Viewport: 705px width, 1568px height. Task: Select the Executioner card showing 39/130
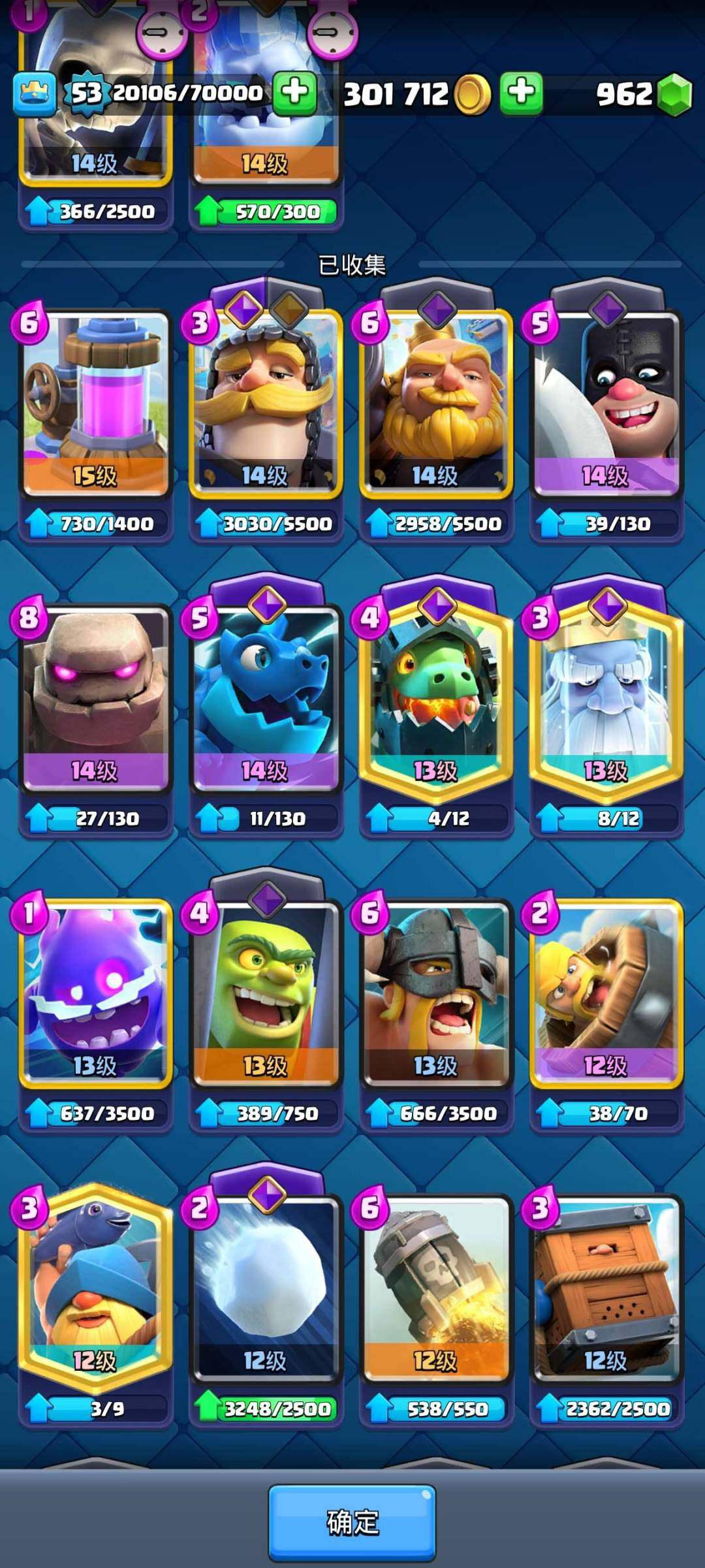[606, 405]
